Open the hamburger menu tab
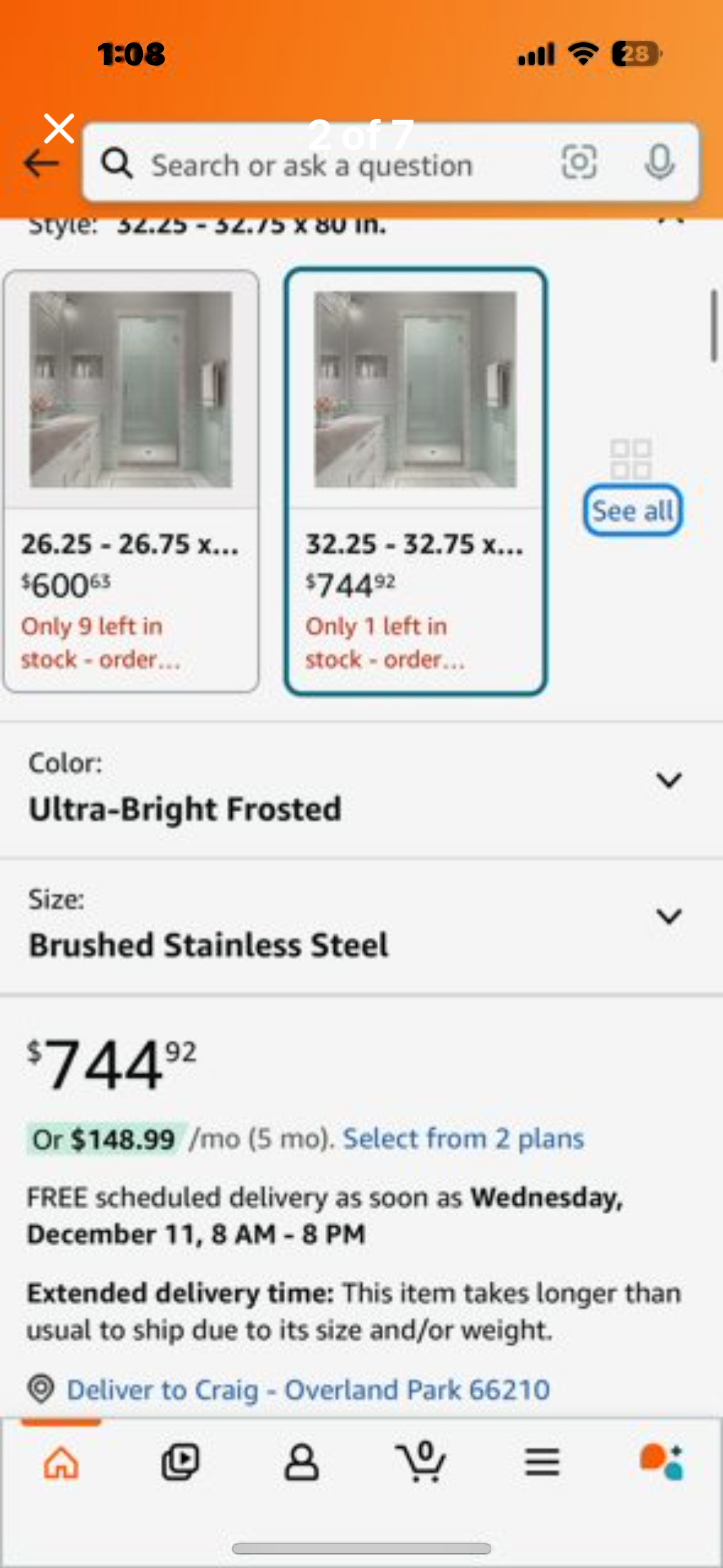This screenshot has width=723, height=1568. point(542,1463)
